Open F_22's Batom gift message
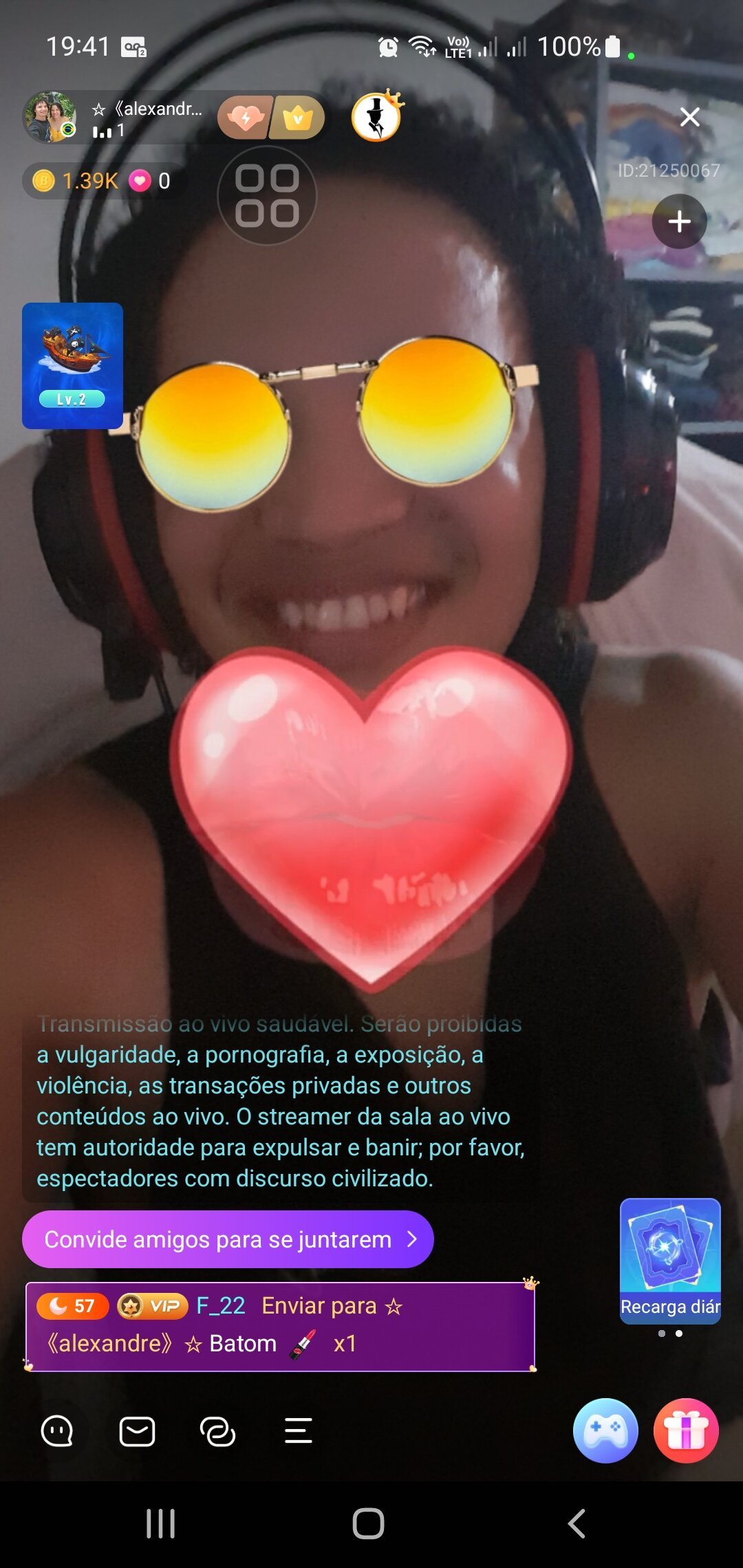 tap(279, 1325)
